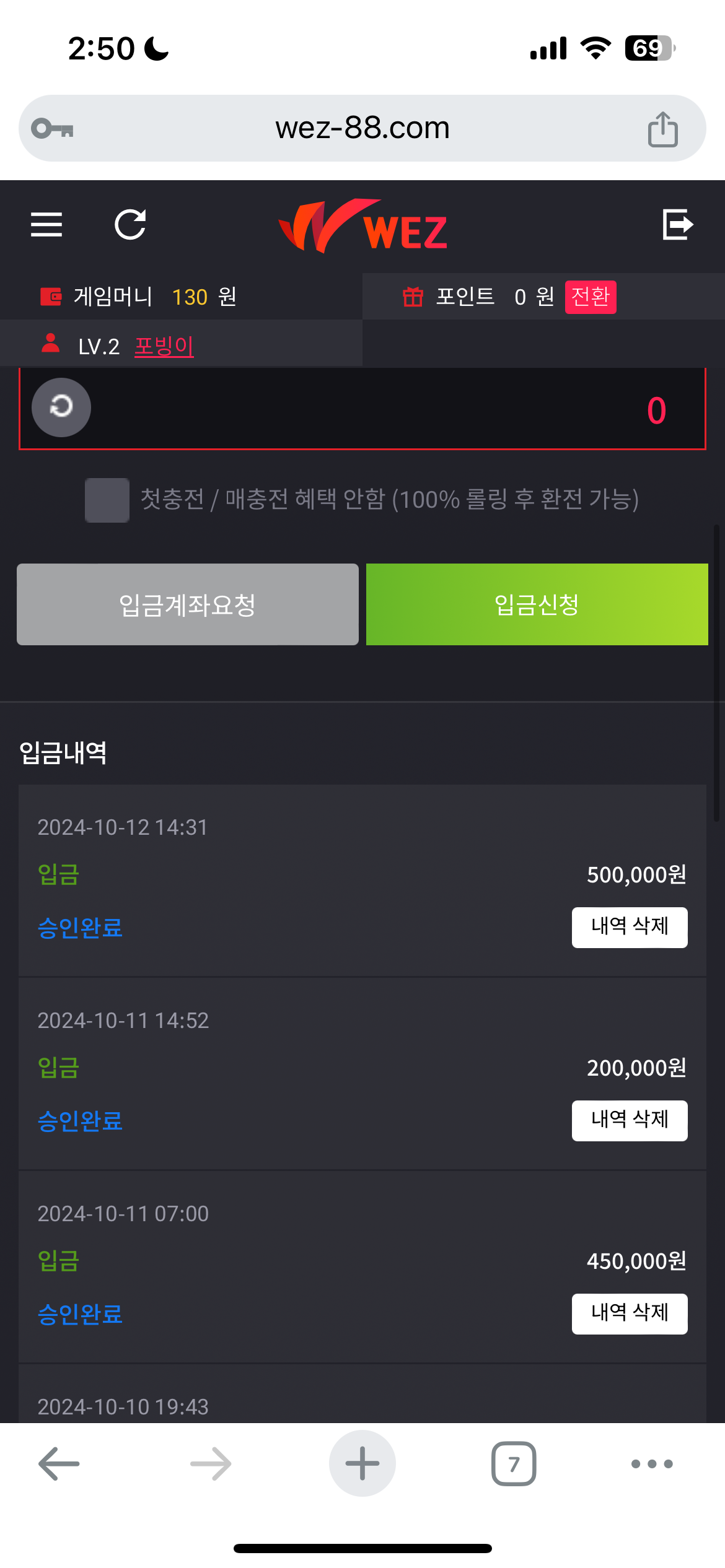The image size is (725, 1568).
Task: Open the browser's three-dot menu
Action: (x=651, y=1463)
